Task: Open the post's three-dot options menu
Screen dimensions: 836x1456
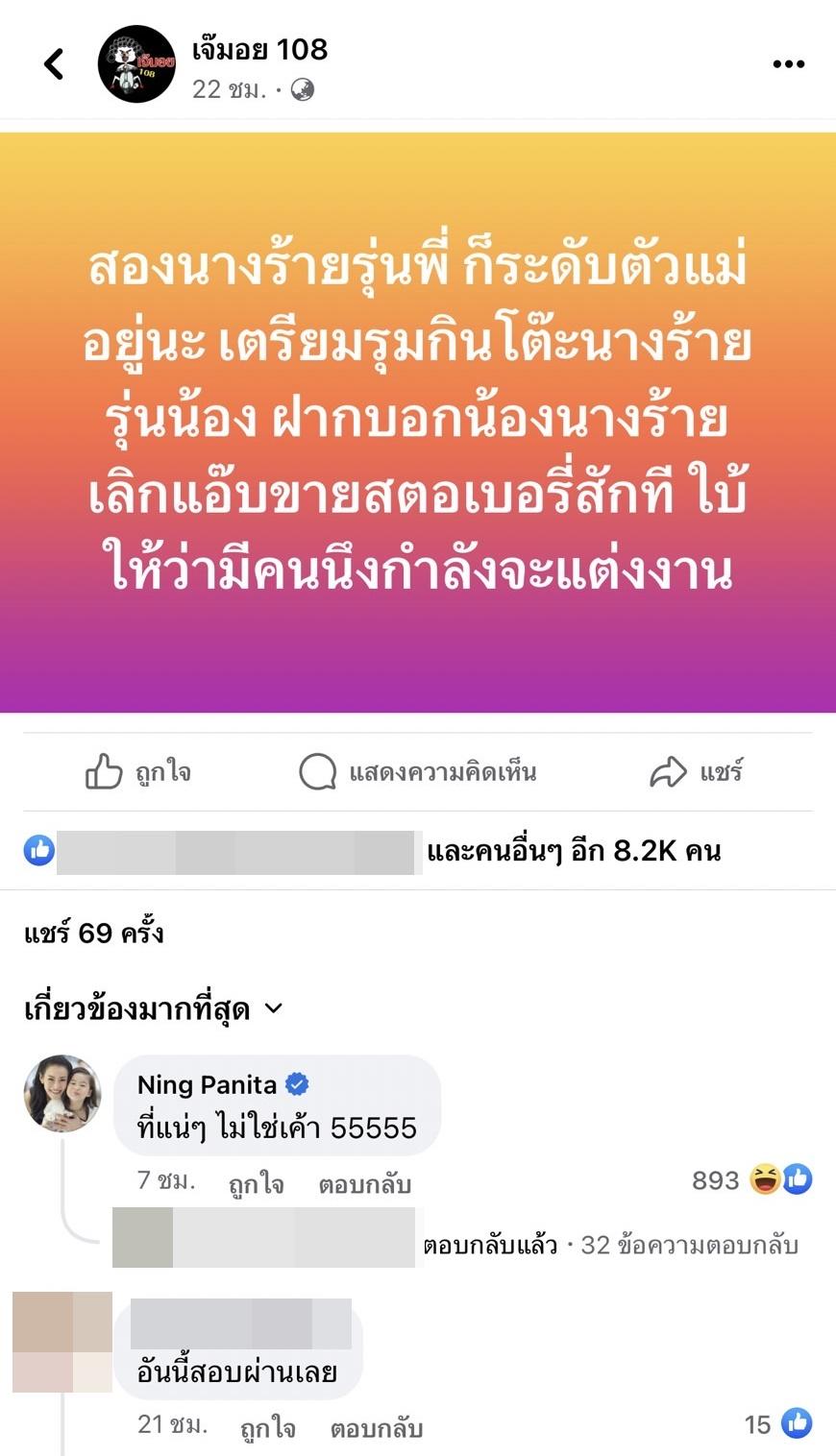Action: [x=788, y=64]
